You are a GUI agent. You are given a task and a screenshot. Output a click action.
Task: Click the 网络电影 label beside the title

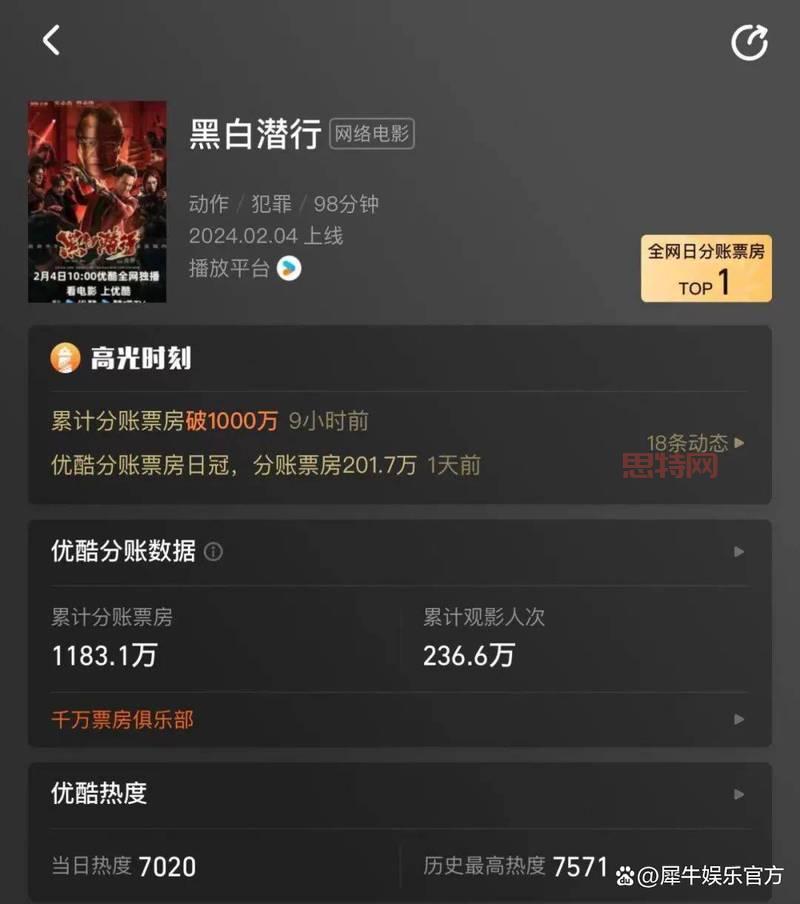pos(372,135)
